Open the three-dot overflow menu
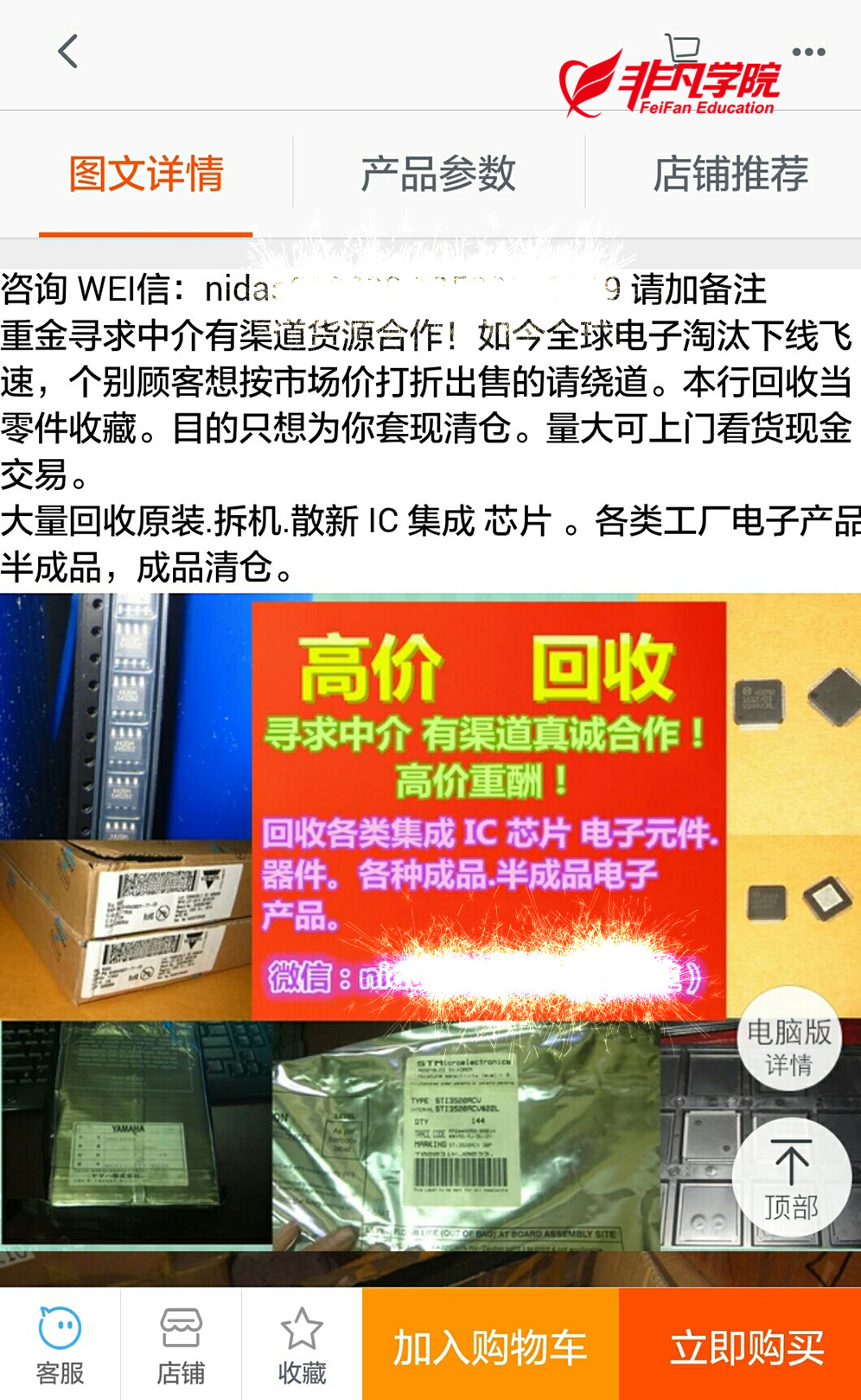Viewport: 861px width, 1400px height. pos(808,52)
